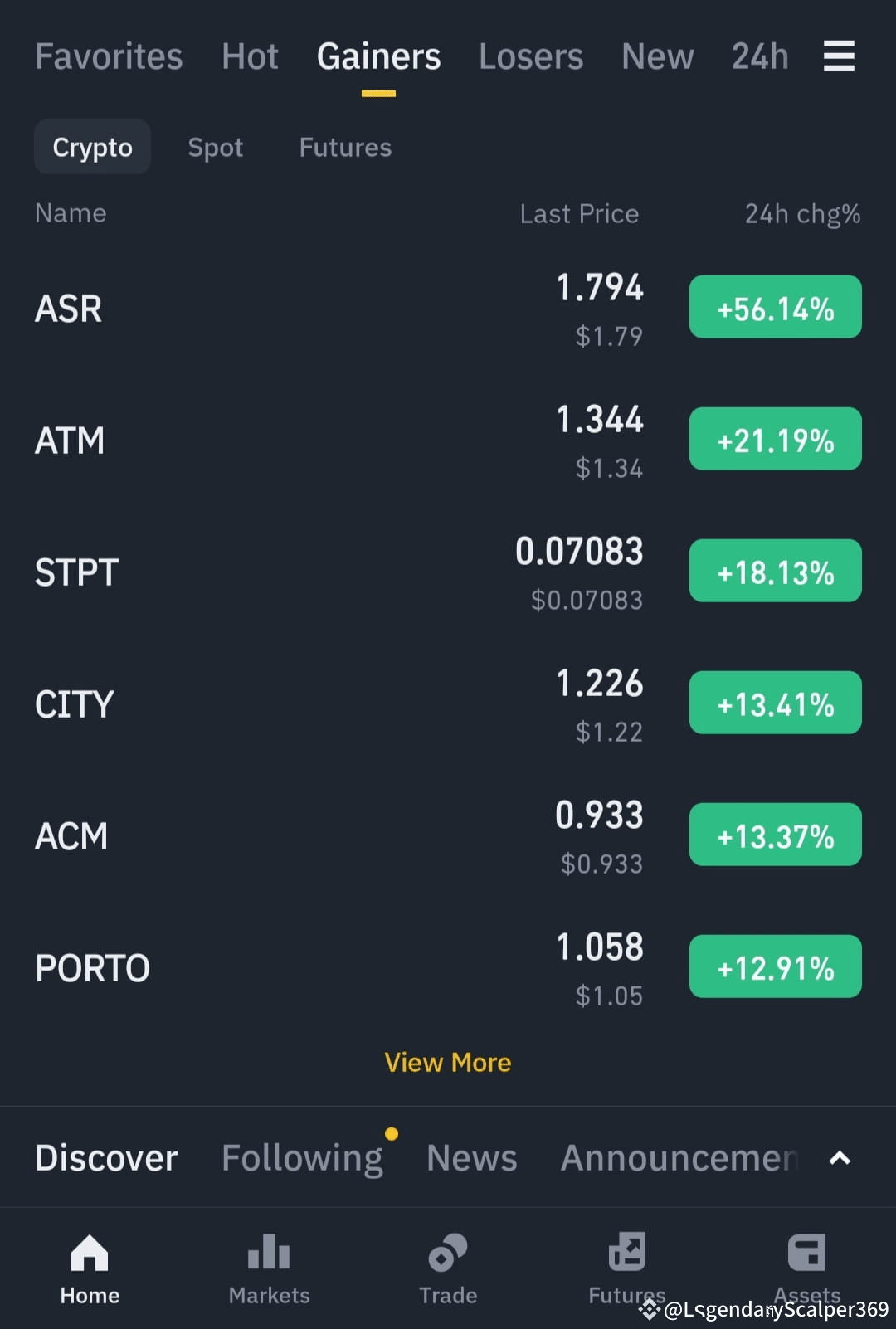Expand the feed with the up chevron
The height and width of the screenshot is (1329, 896).
click(840, 1158)
